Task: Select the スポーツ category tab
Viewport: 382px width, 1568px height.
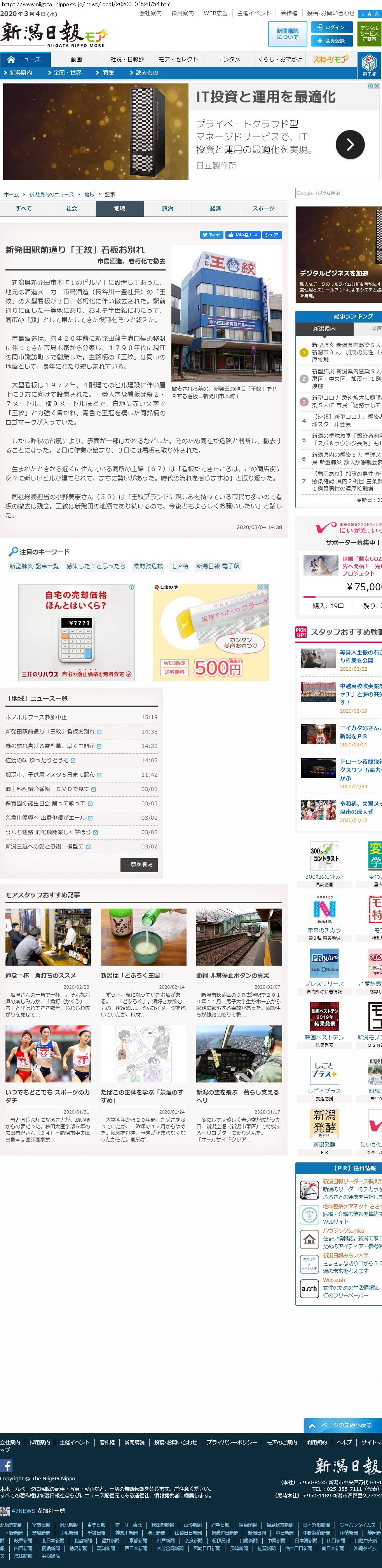Action: (x=263, y=208)
